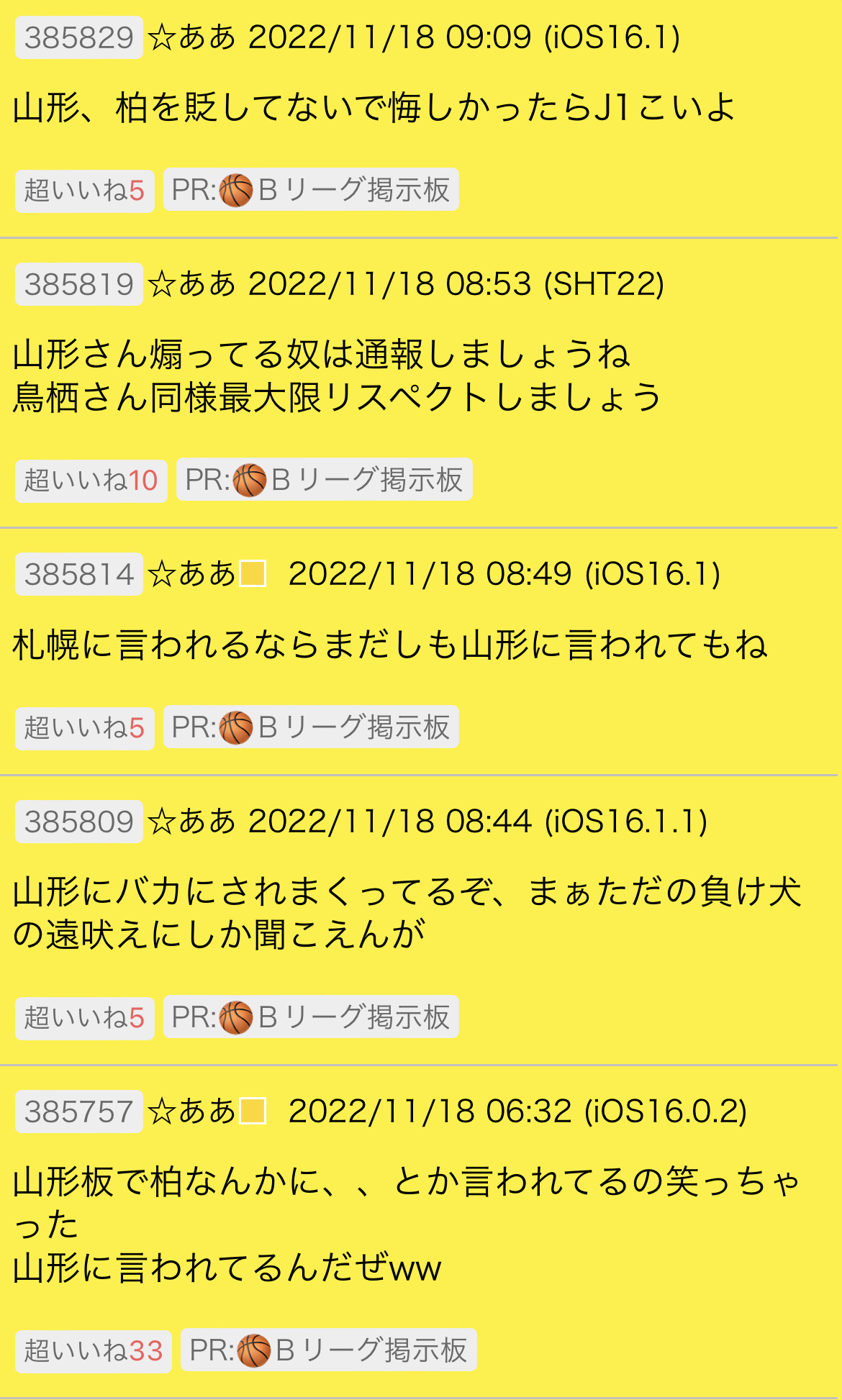This screenshot has width=842, height=1400.
Task: Visit Bリーグ掲示板 link under post 385814
Action: [311, 727]
